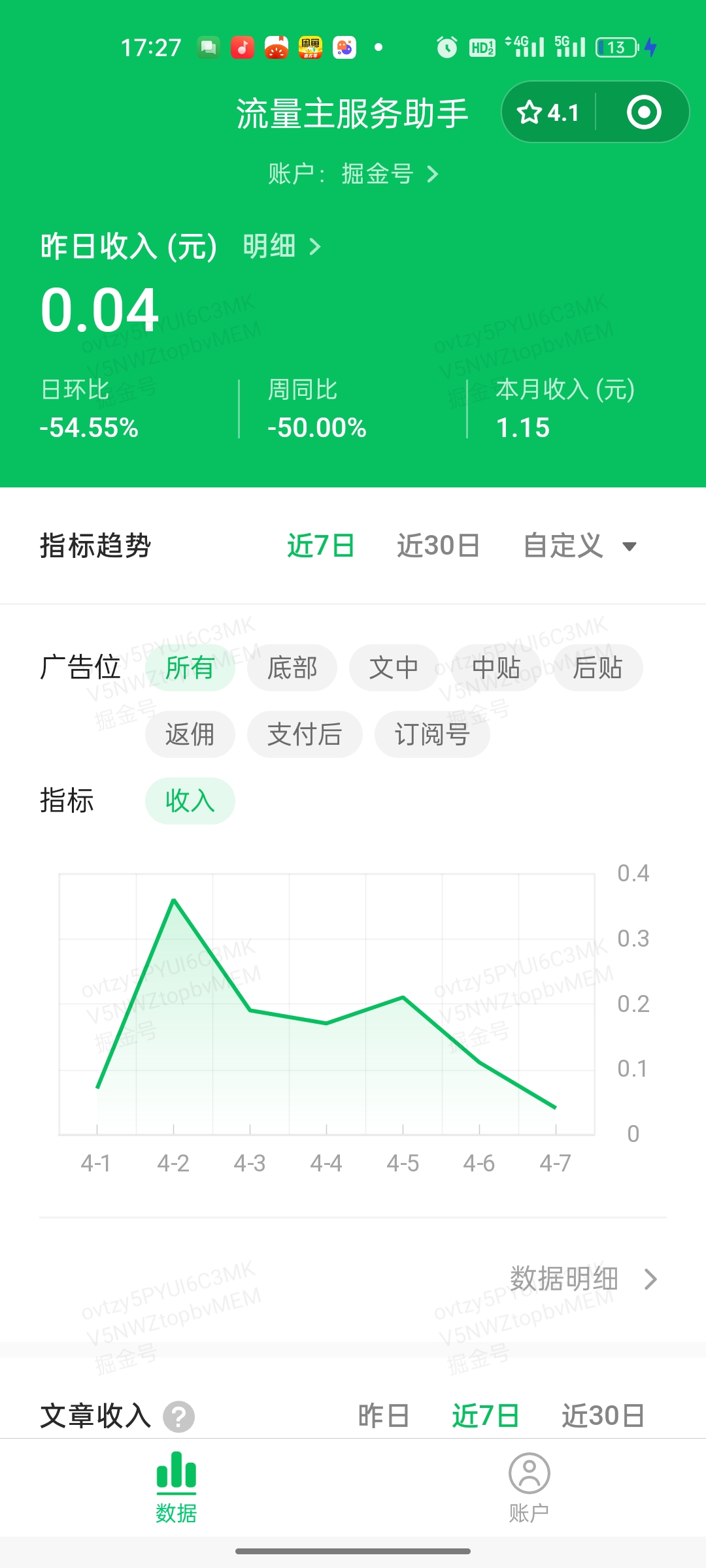Choose the 中贴 ad position chip
The height and width of the screenshot is (1568, 706).
496,668
